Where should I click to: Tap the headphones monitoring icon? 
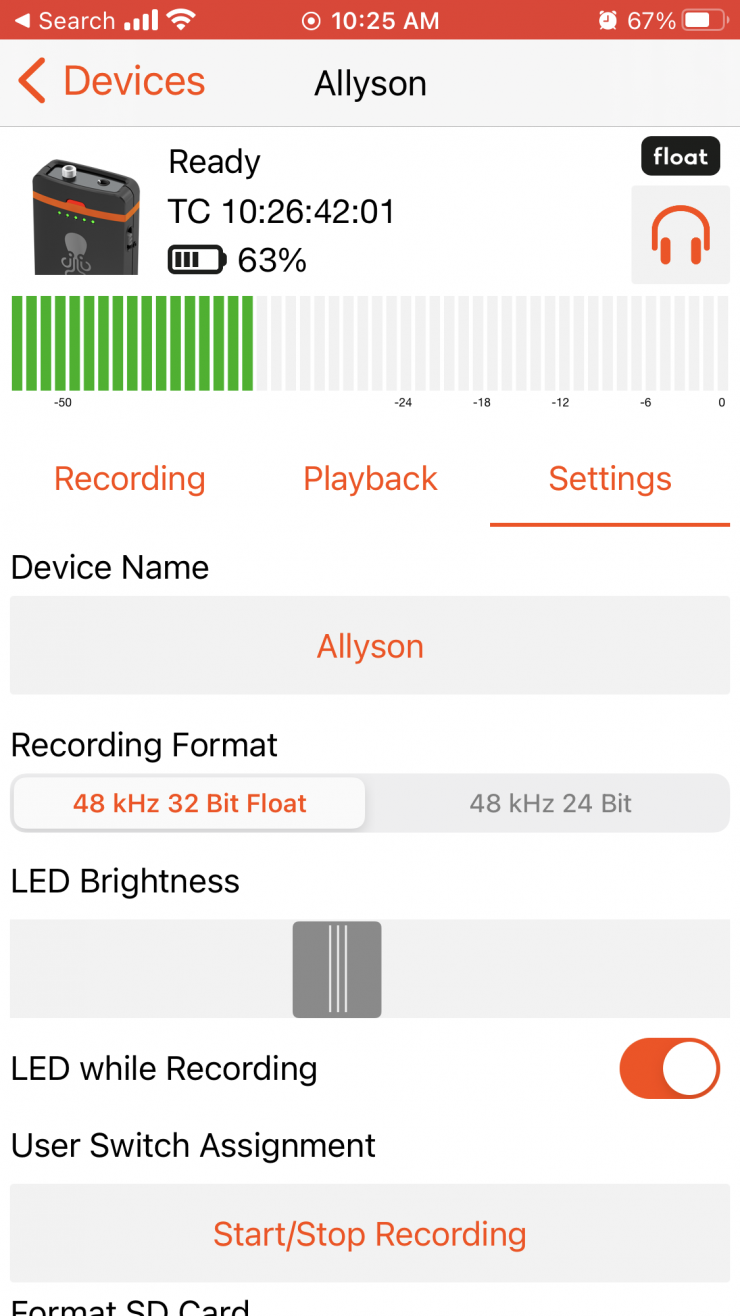pos(680,235)
